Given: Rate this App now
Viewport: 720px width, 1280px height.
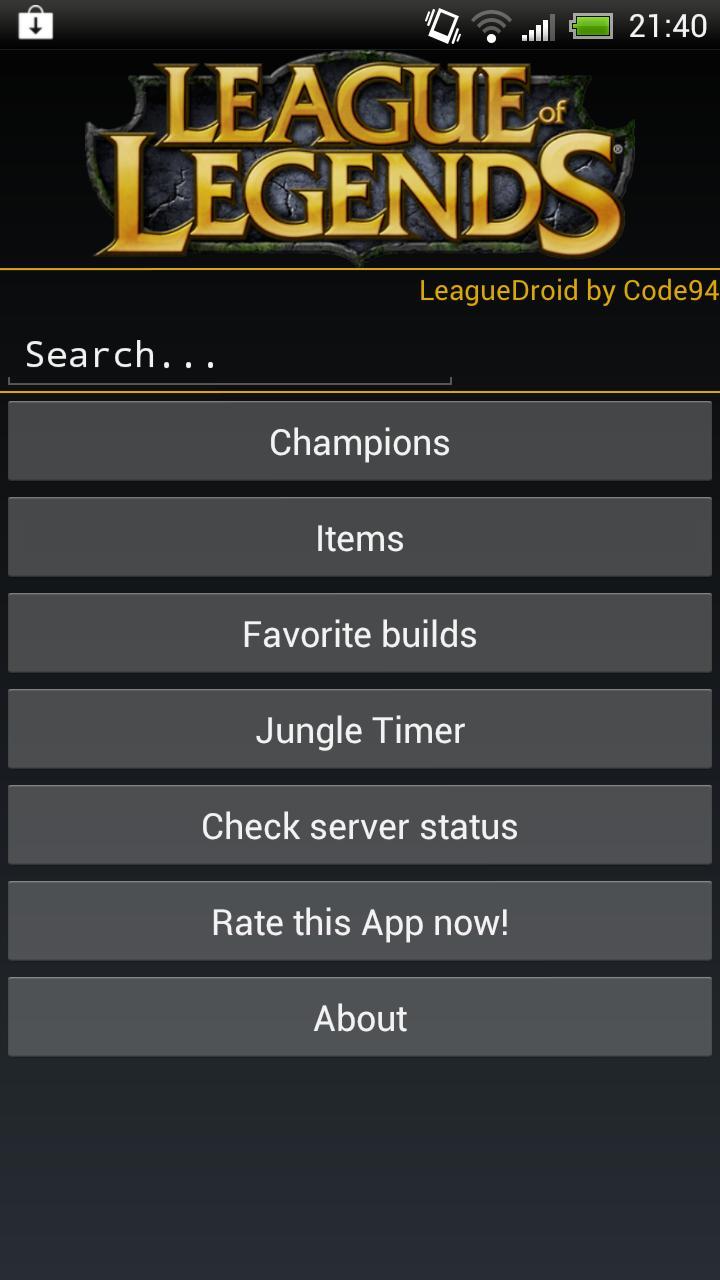Looking at the screenshot, I should [360, 921].
